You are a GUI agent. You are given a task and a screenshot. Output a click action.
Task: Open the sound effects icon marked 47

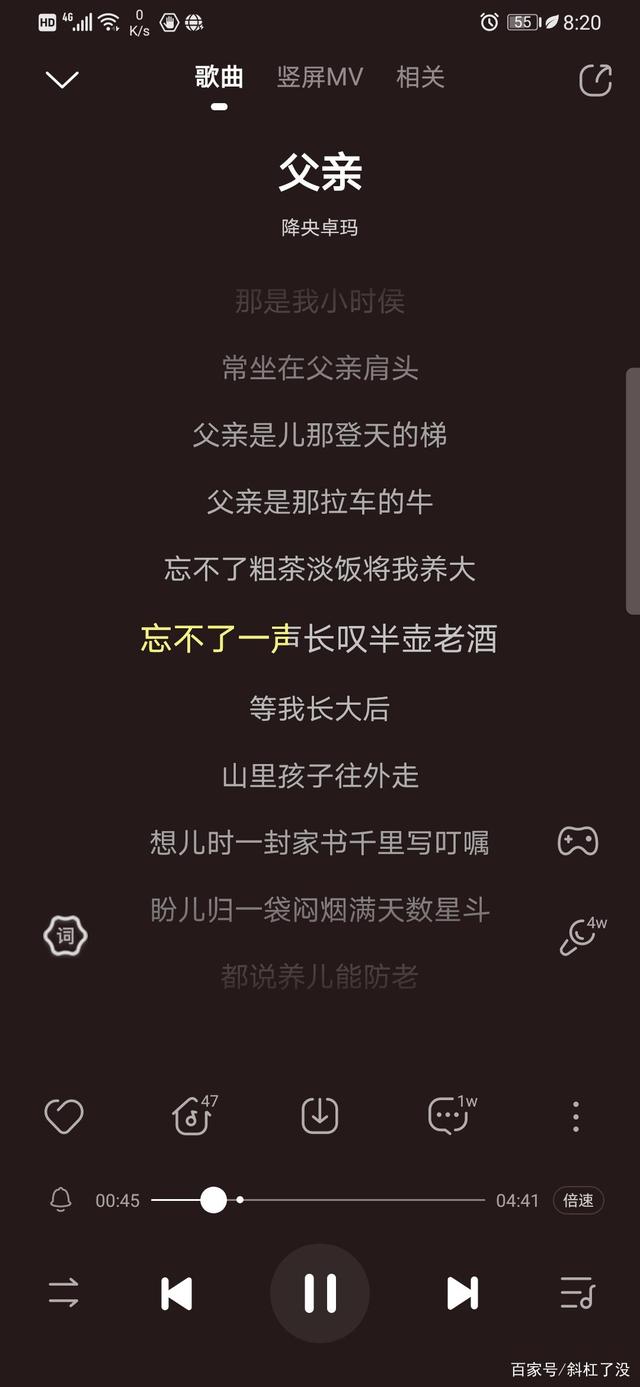click(x=194, y=1115)
